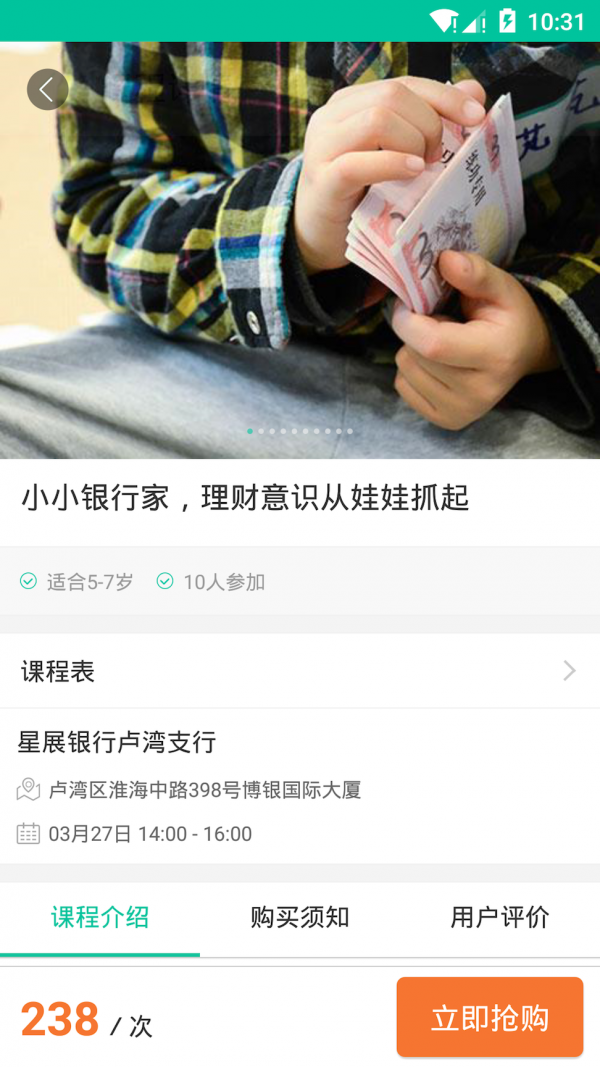Open the 课程表 schedule row
The image size is (600, 1067).
pos(300,671)
